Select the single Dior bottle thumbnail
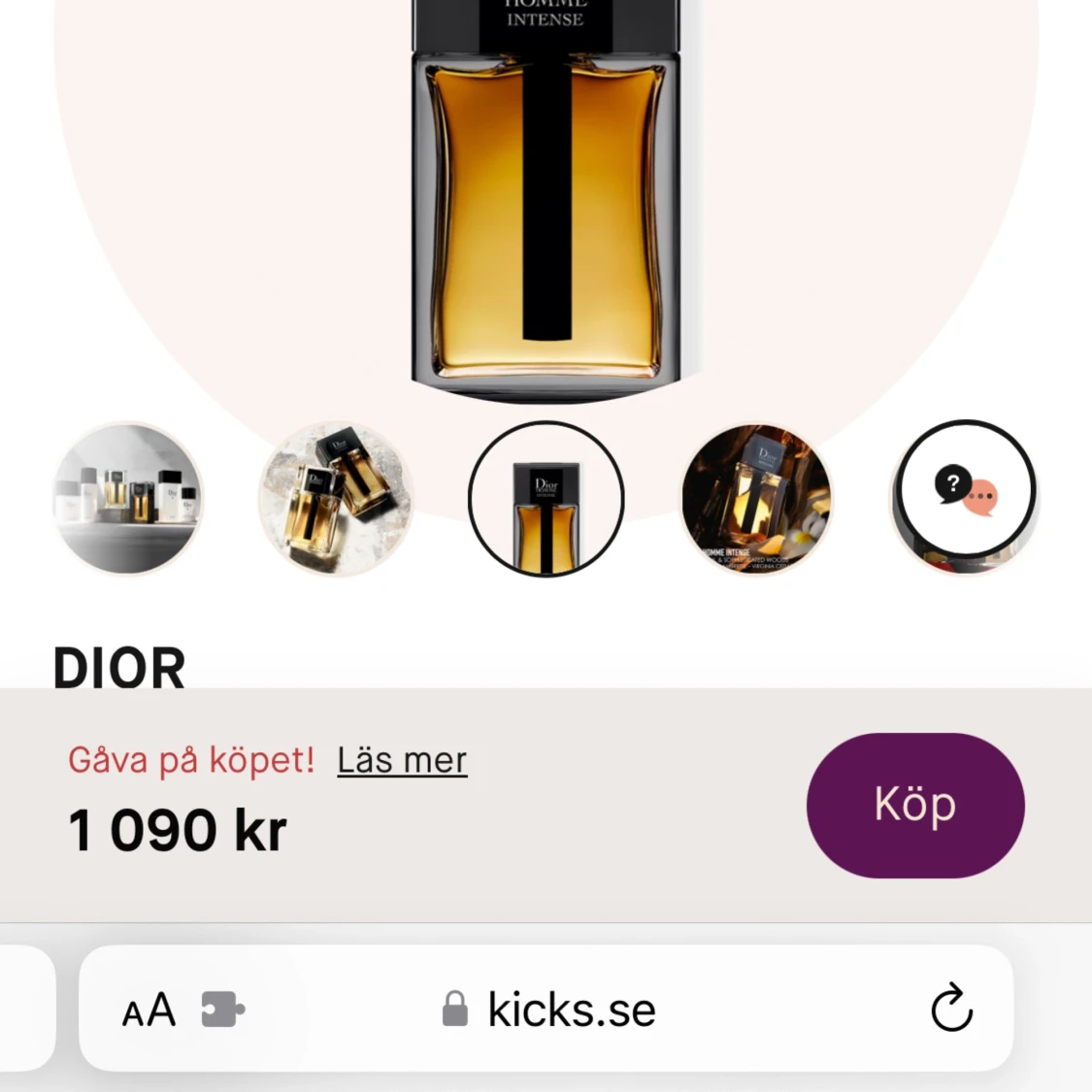This screenshot has width=1092, height=1092. pyautogui.click(x=546, y=499)
